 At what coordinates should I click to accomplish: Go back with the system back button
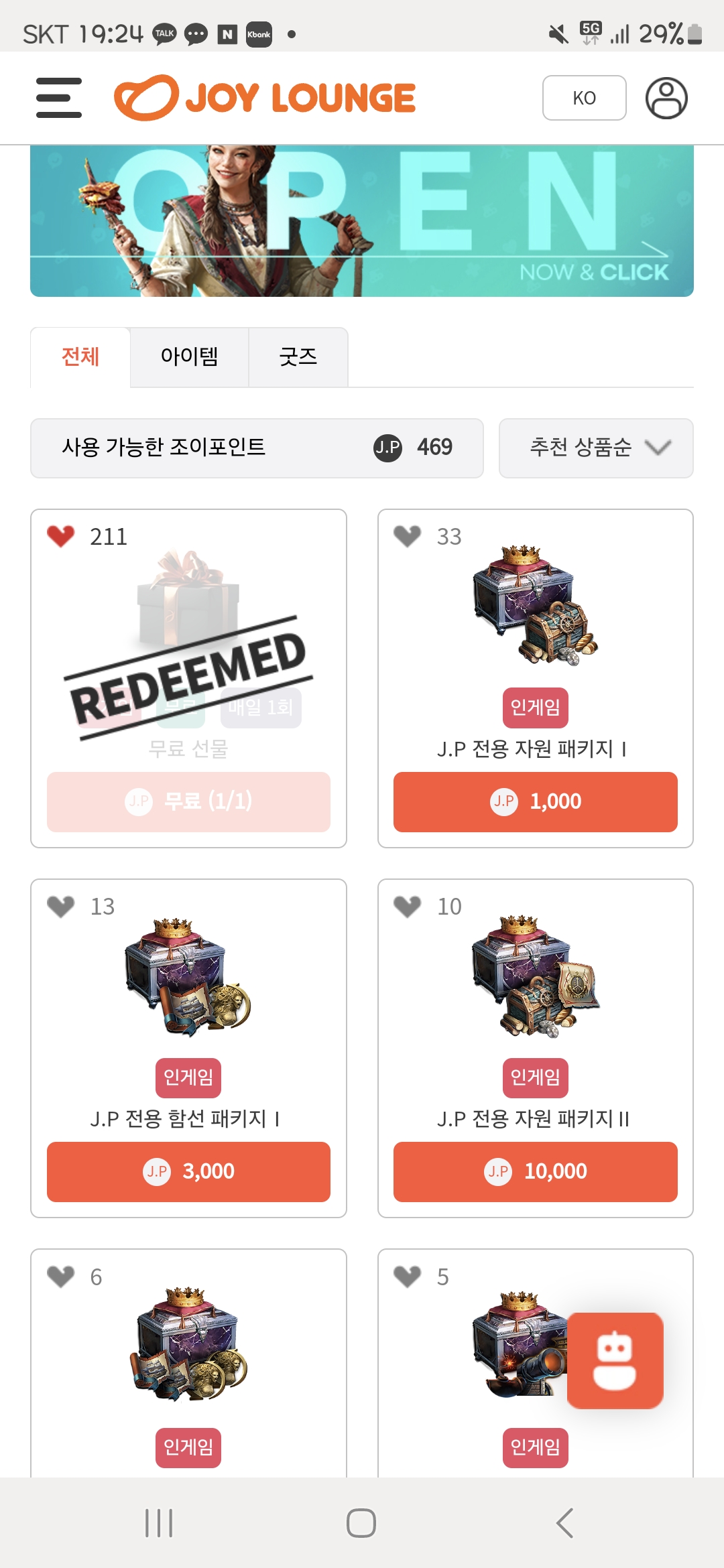point(564,1522)
